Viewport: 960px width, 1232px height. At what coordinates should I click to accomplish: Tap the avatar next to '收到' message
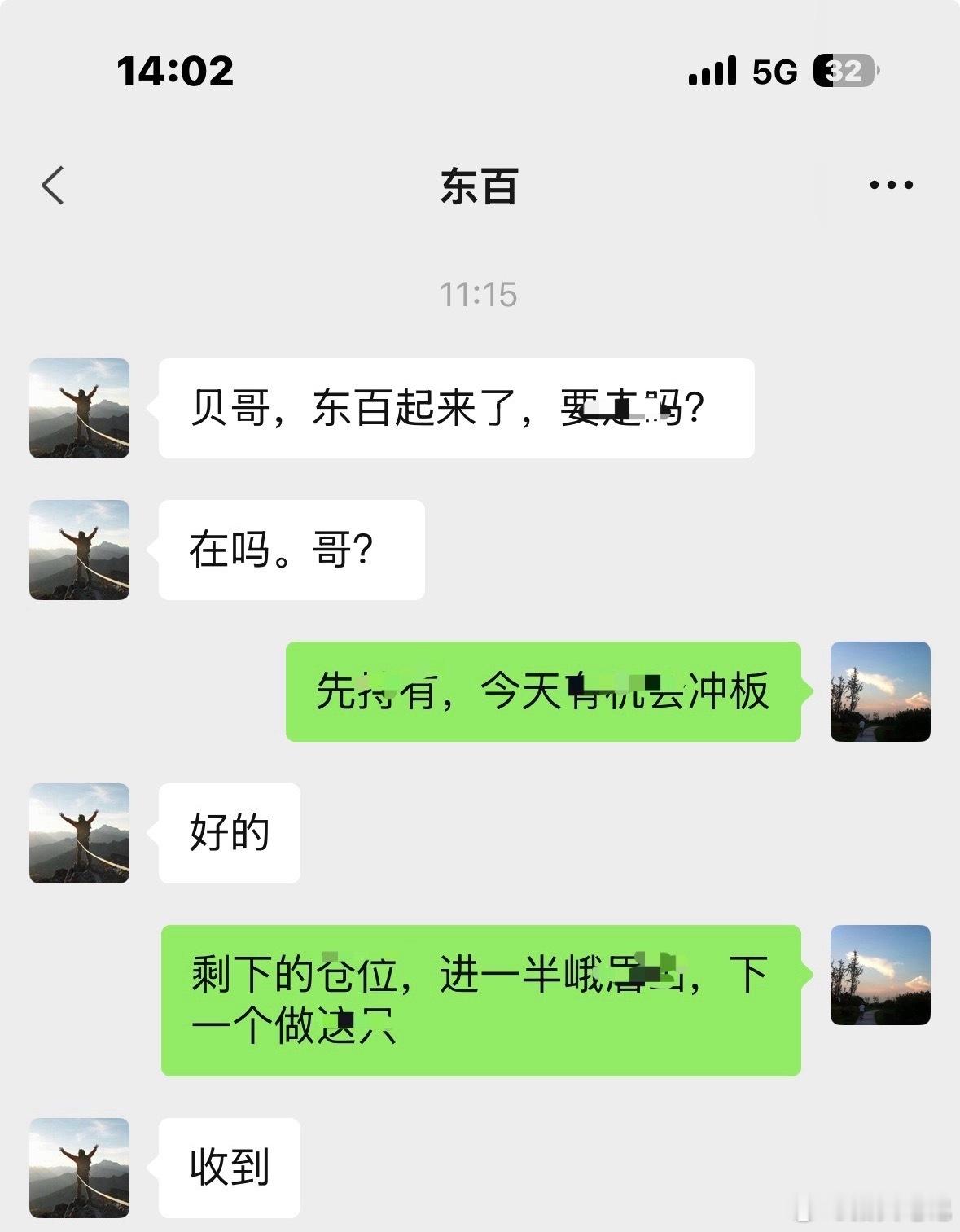point(79,1169)
